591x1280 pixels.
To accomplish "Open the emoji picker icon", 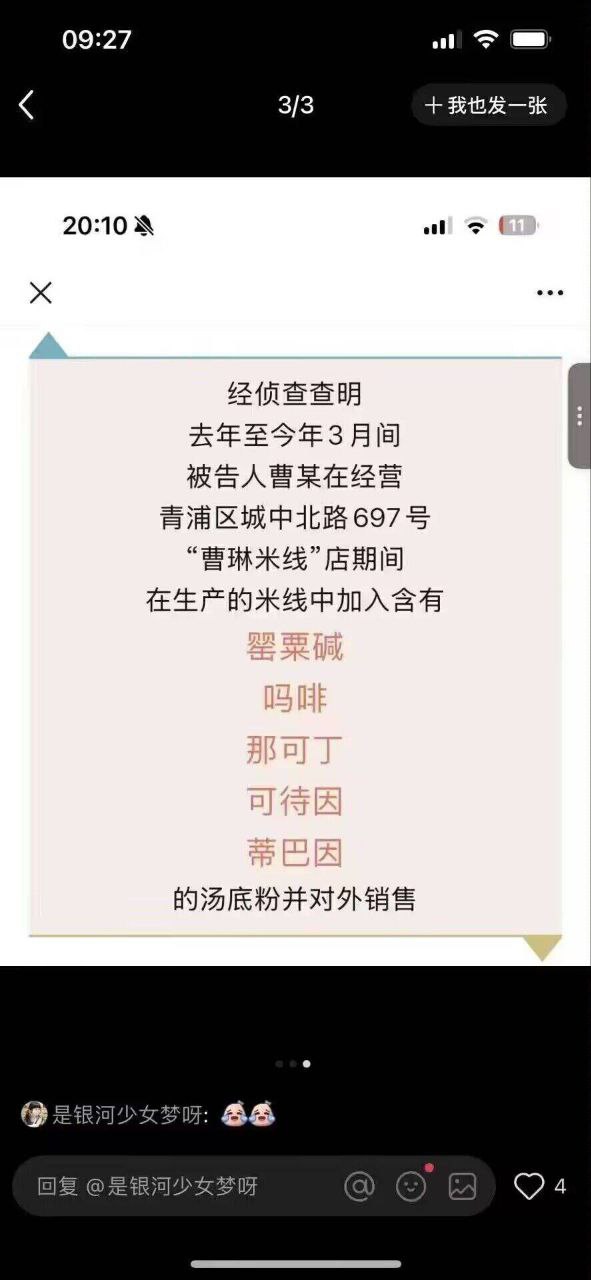I will tap(412, 1186).
